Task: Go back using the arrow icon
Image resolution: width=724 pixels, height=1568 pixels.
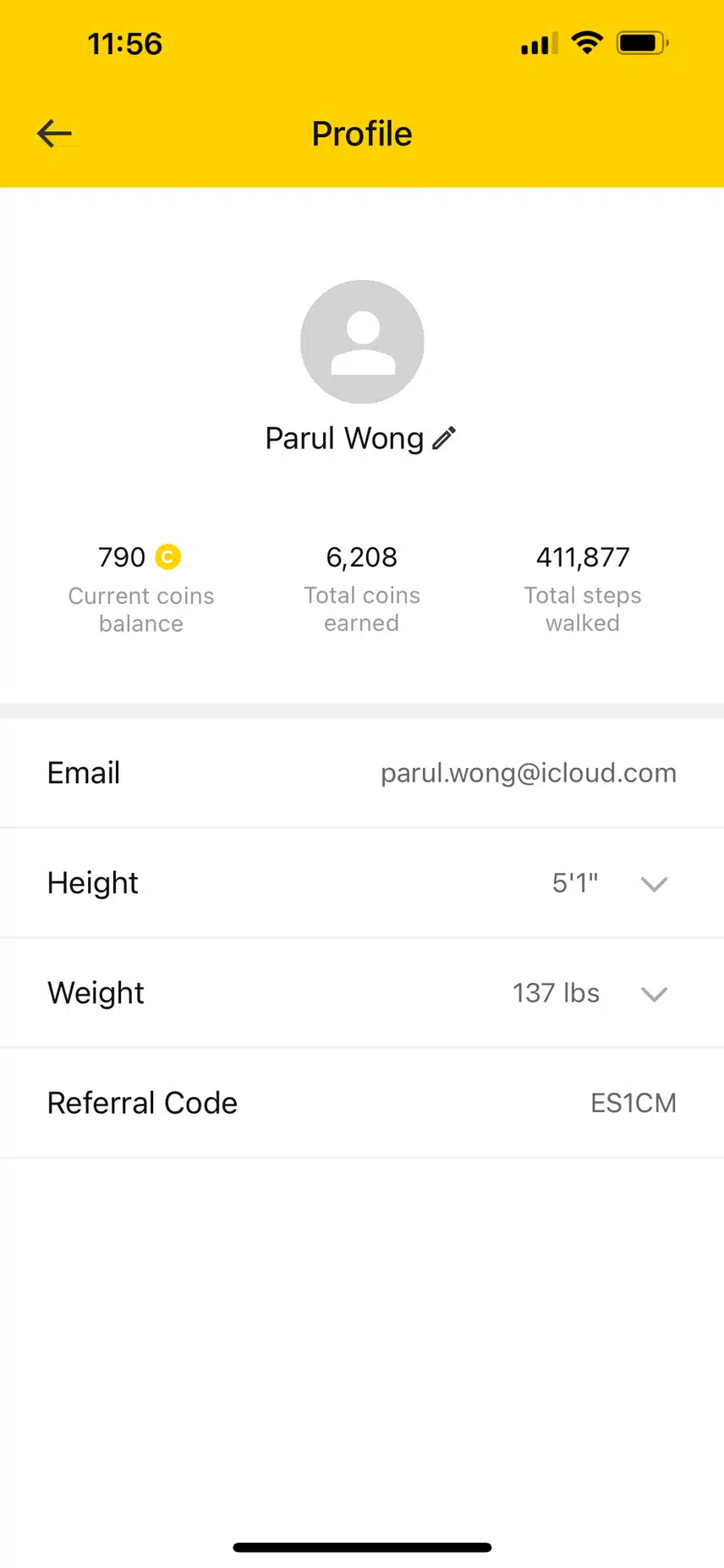Action: click(x=55, y=134)
